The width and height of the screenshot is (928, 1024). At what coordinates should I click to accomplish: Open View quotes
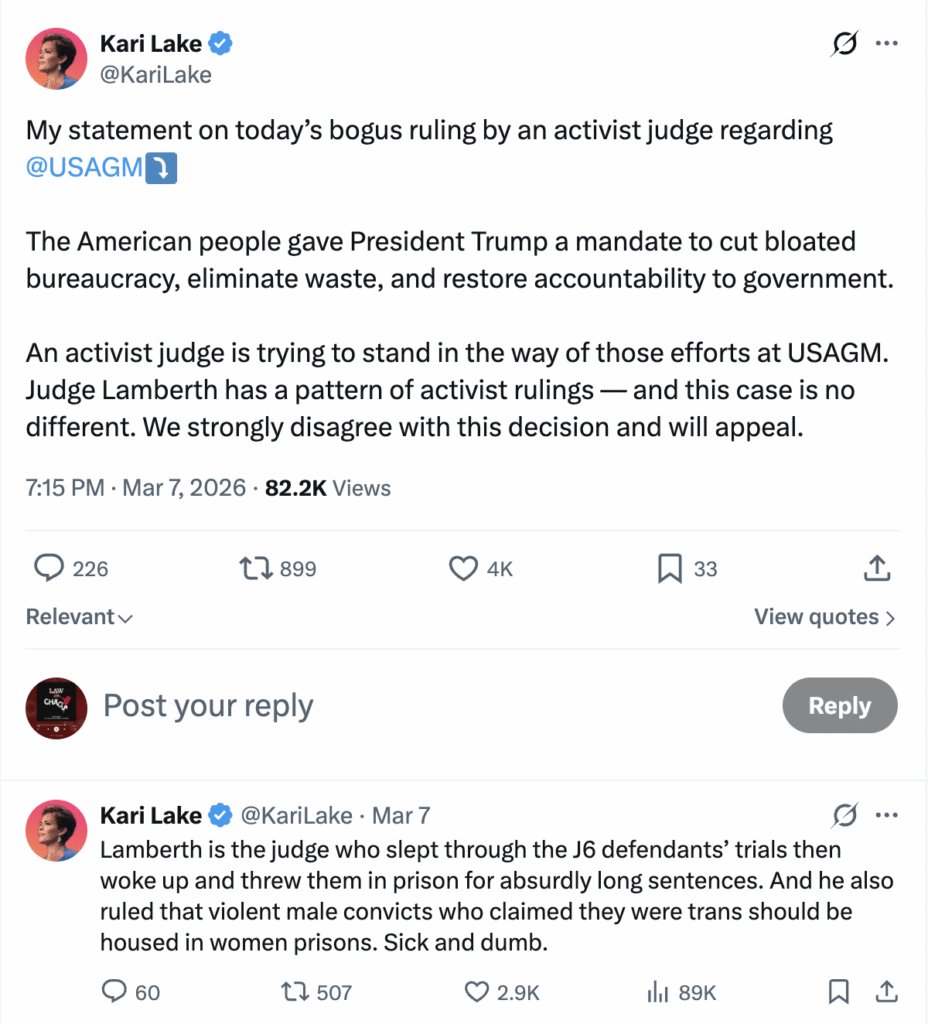pos(824,617)
